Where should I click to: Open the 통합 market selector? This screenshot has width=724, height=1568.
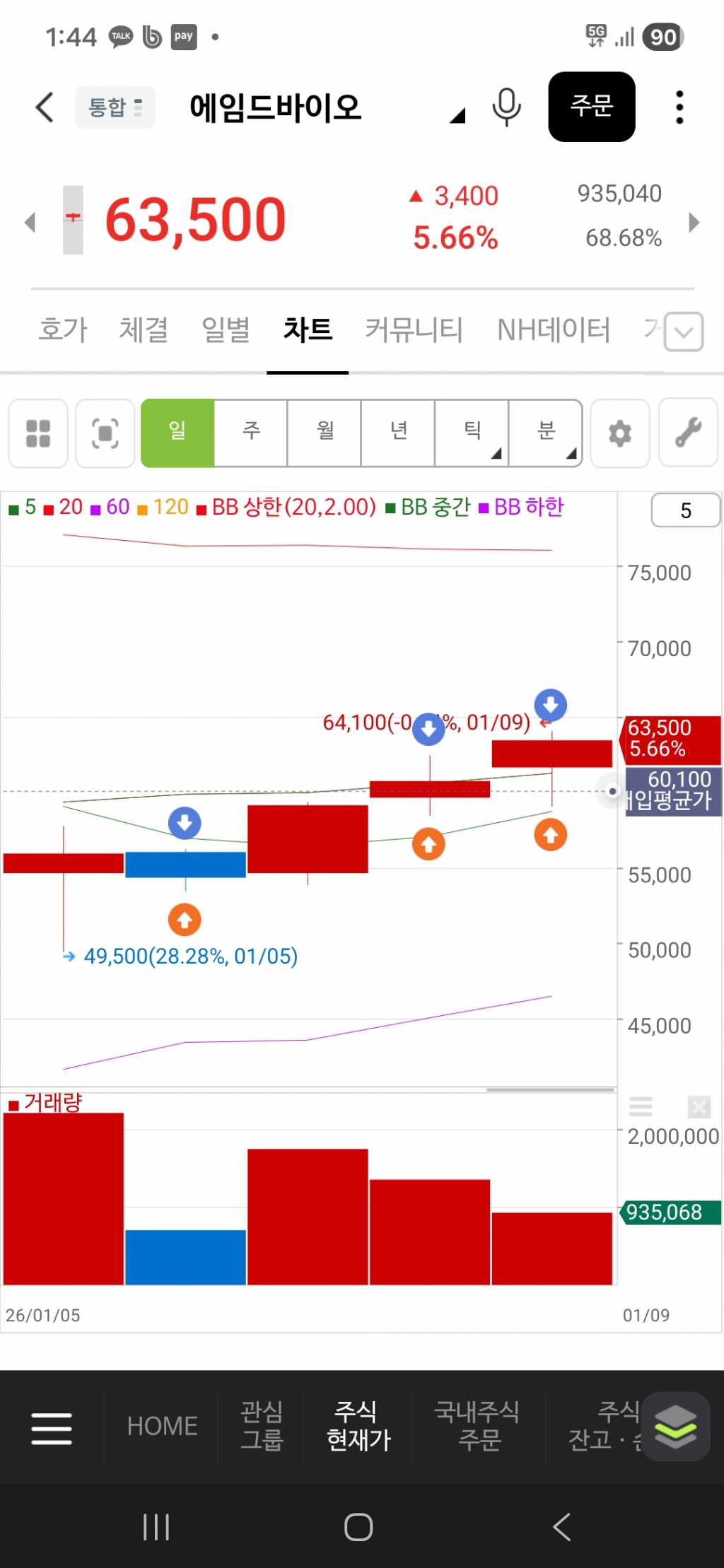click(115, 107)
